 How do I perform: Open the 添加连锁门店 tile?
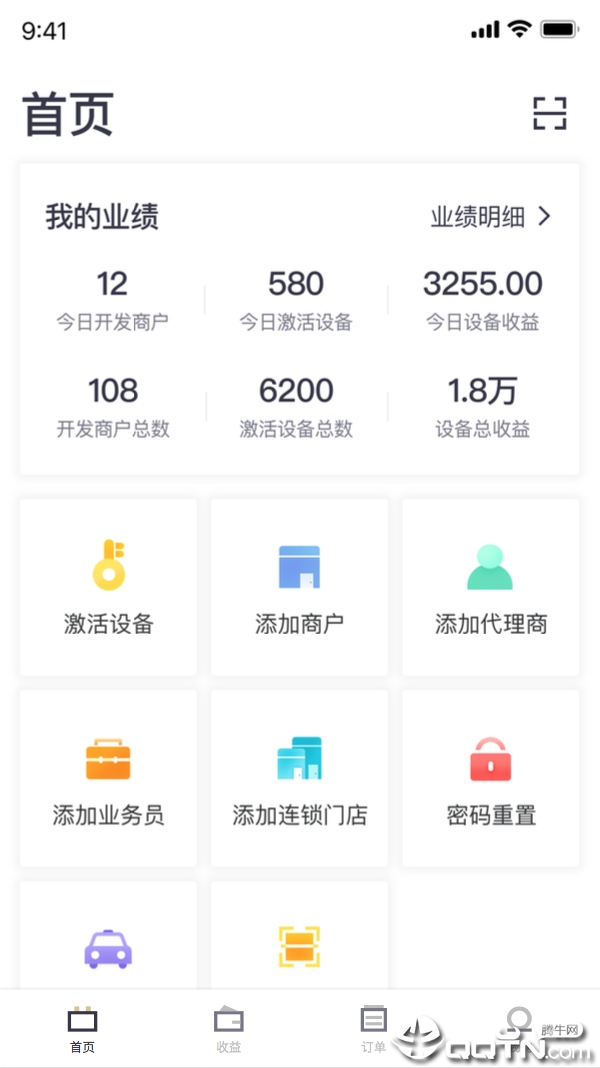click(299, 779)
